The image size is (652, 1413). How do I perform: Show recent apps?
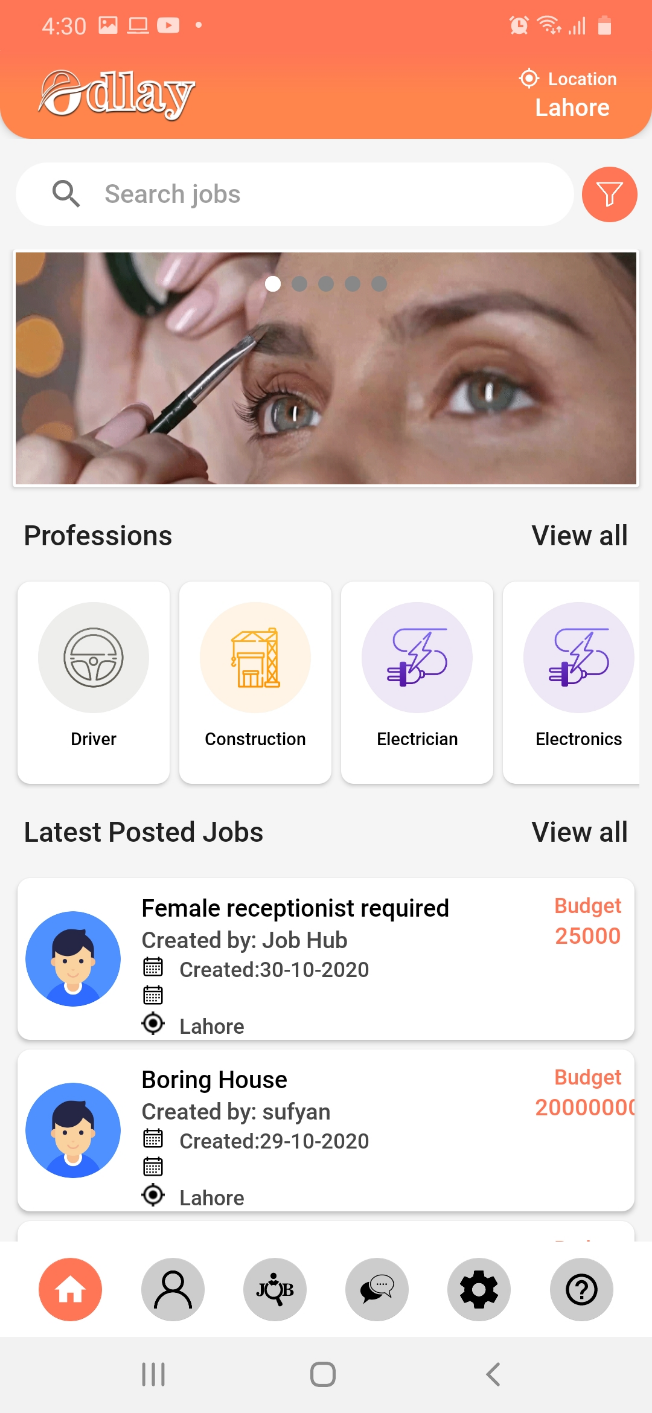[153, 1374]
